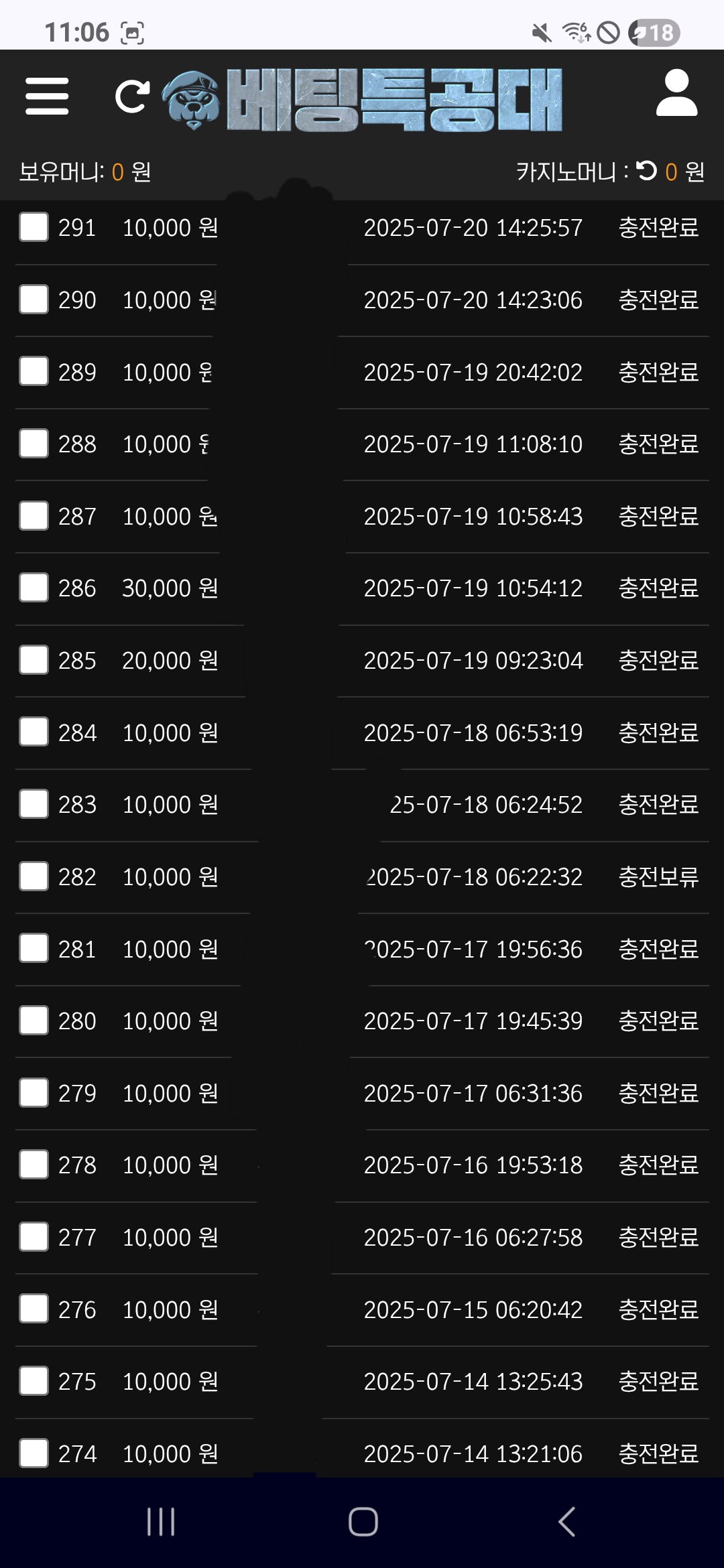The height and width of the screenshot is (1568, 724).
Task: Tick the checkbox for pending entry 282
Action: pyautogui.click(x=34, y=876)
